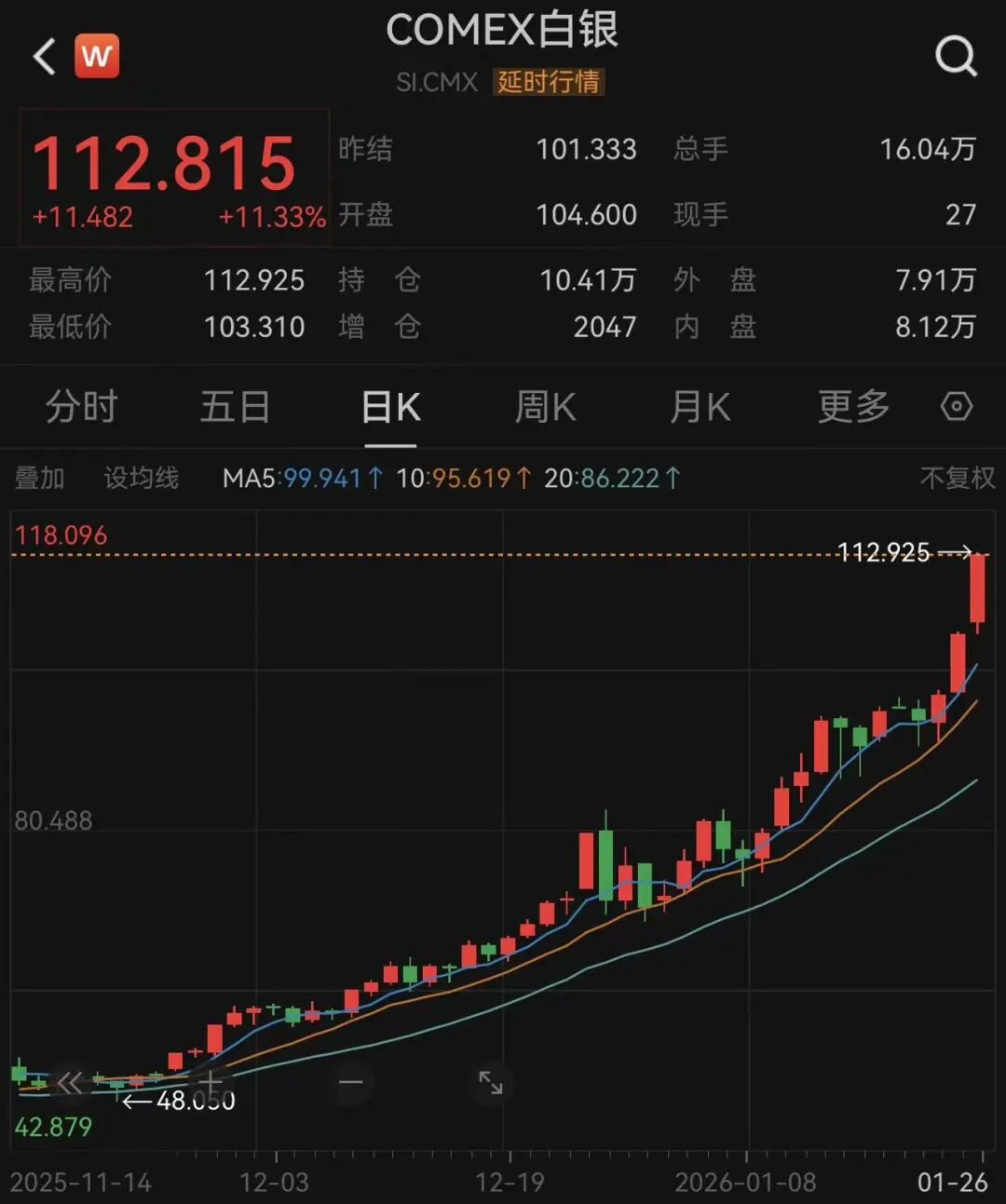
Task: Expand chart to fullscreen with diagonal arrows icon
Action: 492,1083
